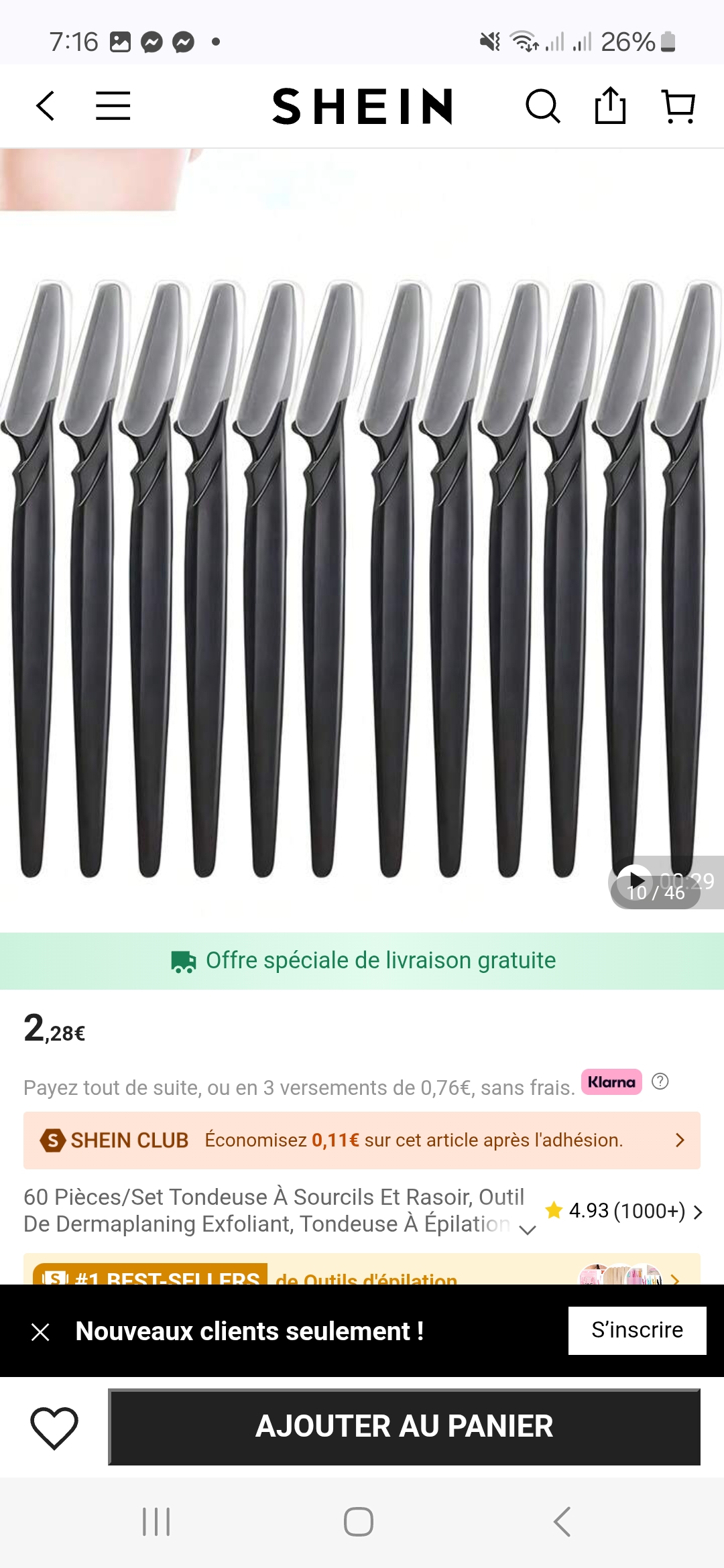Open the shopping cart
Screen dimensions: 724x1568
pyautogui.click(x=678, y=106)
